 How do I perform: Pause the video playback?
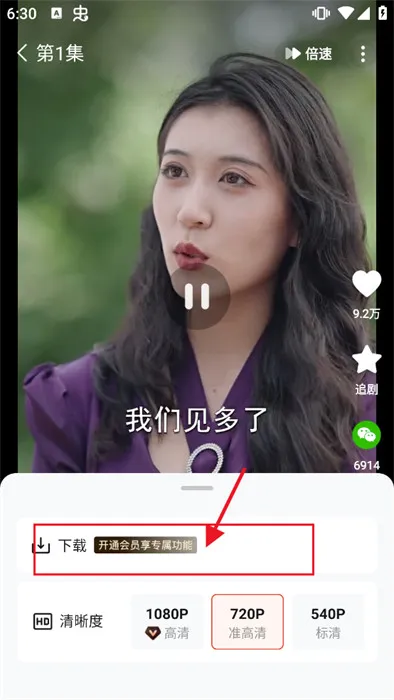(198, 296)
